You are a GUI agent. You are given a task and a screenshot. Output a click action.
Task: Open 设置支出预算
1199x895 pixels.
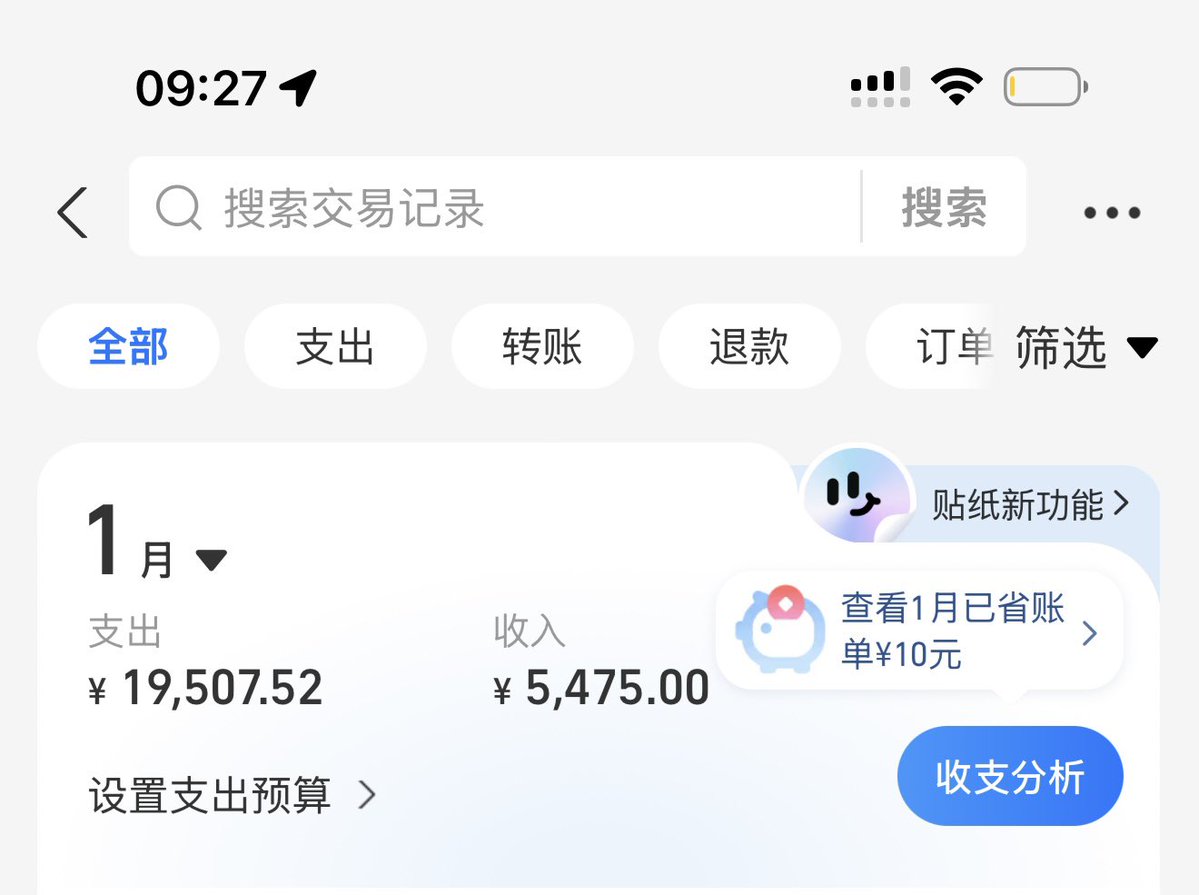click(x=232, y=795)
